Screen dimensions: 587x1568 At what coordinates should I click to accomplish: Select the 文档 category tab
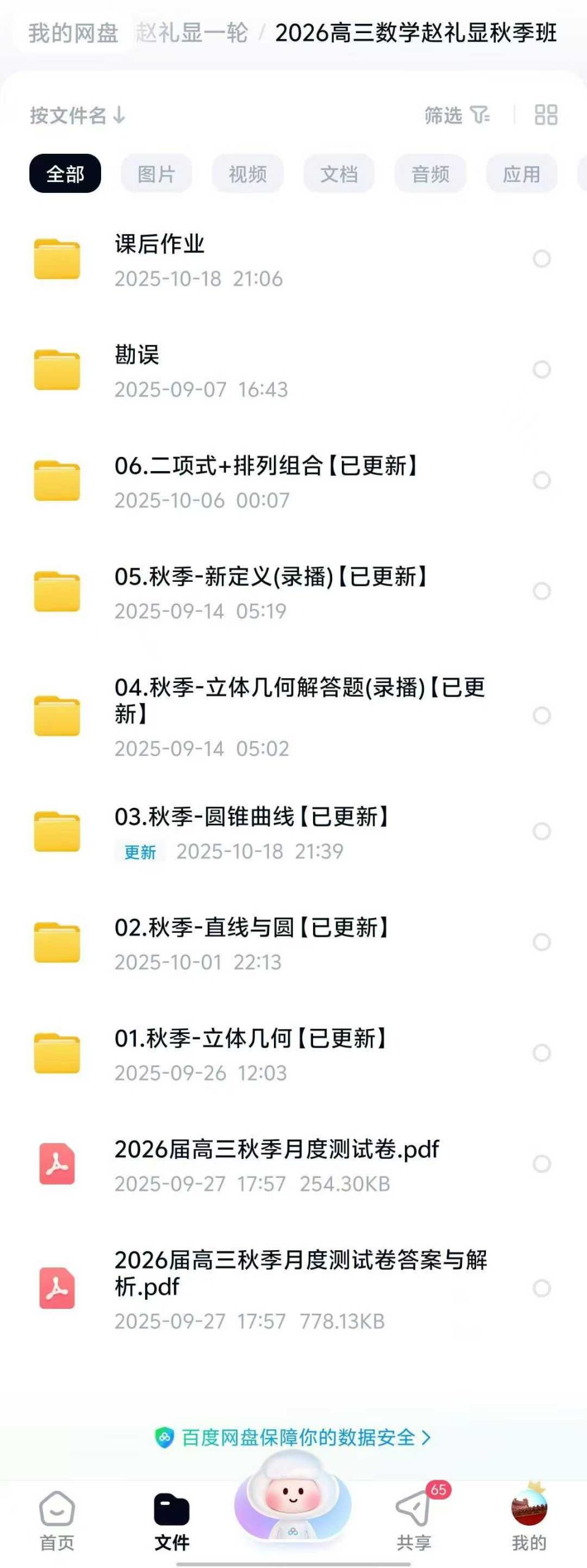pyautogui.click(x=338, y=175)
